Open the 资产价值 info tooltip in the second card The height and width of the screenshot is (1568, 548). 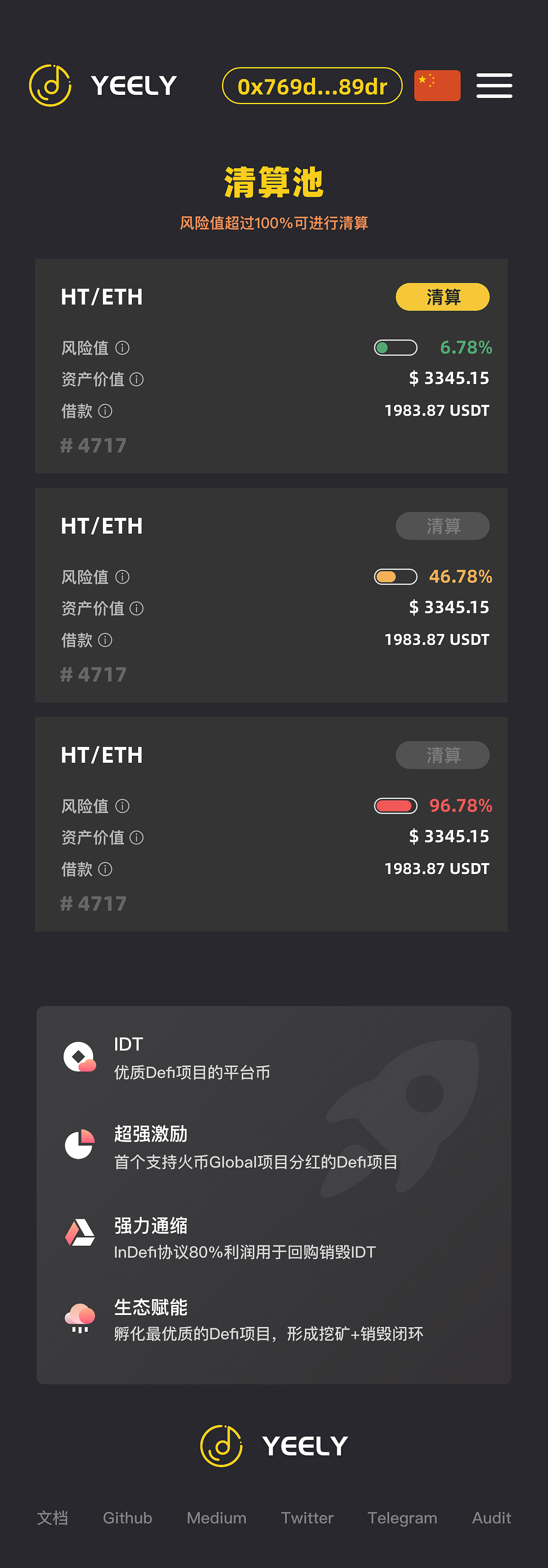[x=138, y=609]
